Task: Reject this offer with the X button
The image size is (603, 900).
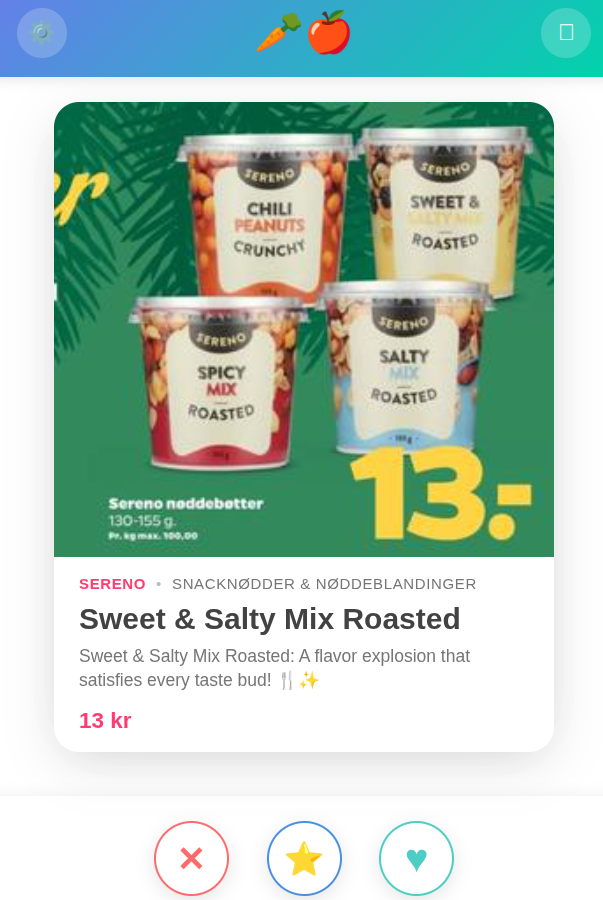Action: tap(191, 858)
